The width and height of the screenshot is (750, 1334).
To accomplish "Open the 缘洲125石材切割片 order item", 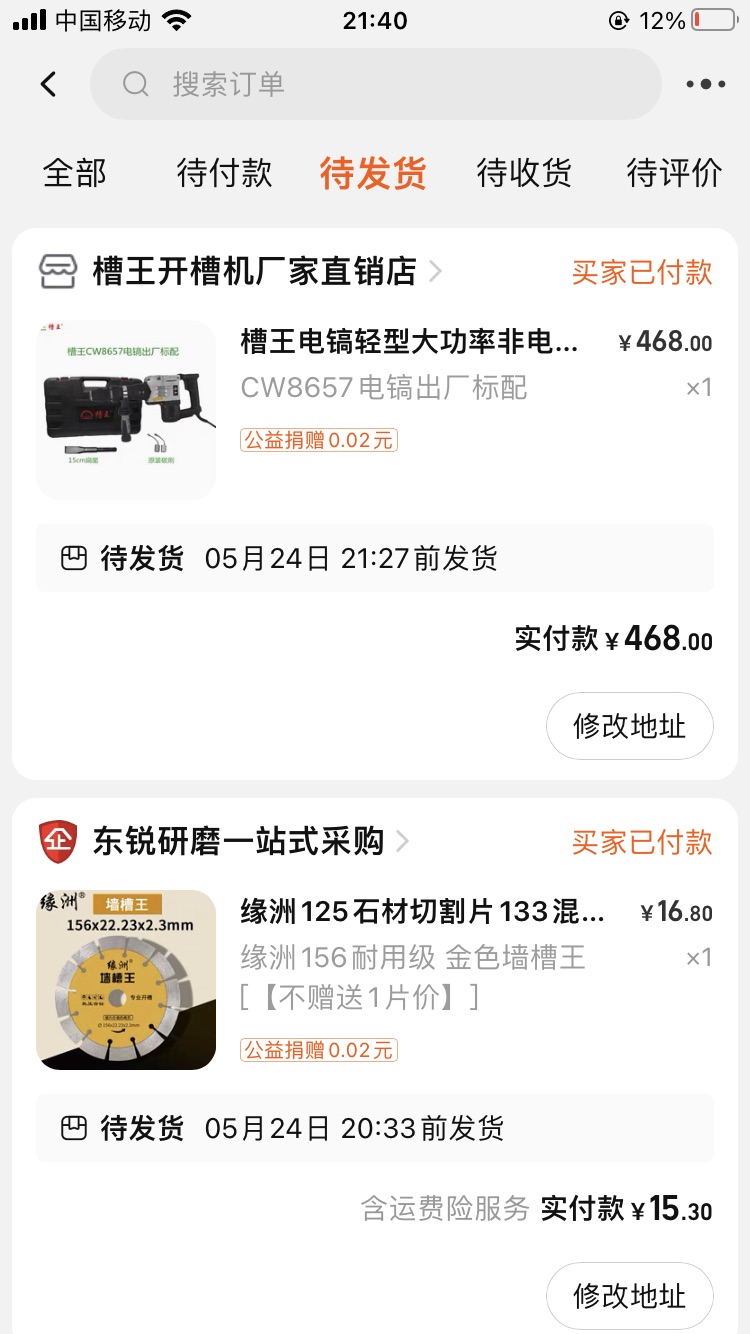I will pos(422,912).
